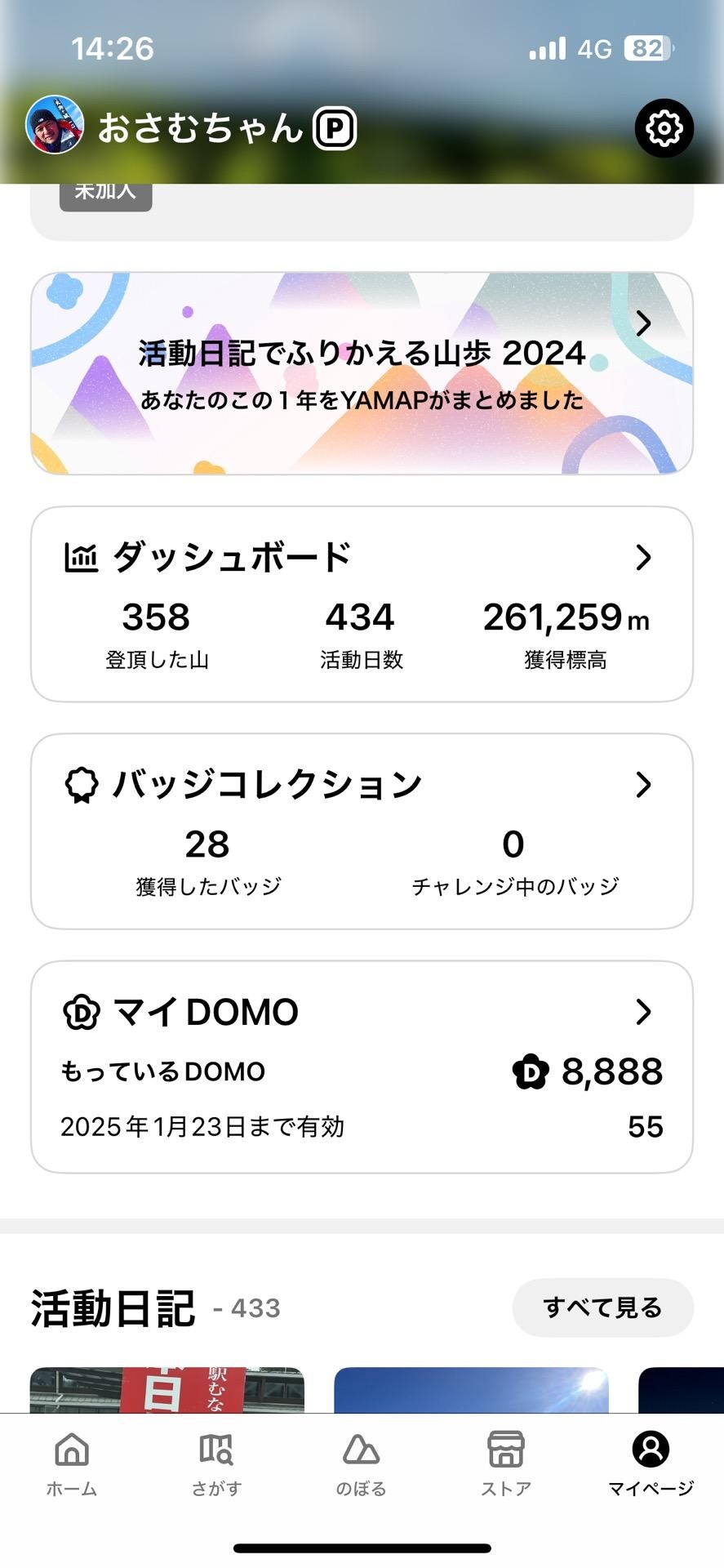Open マイDOMO details via chevron
724x1568 pixels.
(x=644, y=1013)
